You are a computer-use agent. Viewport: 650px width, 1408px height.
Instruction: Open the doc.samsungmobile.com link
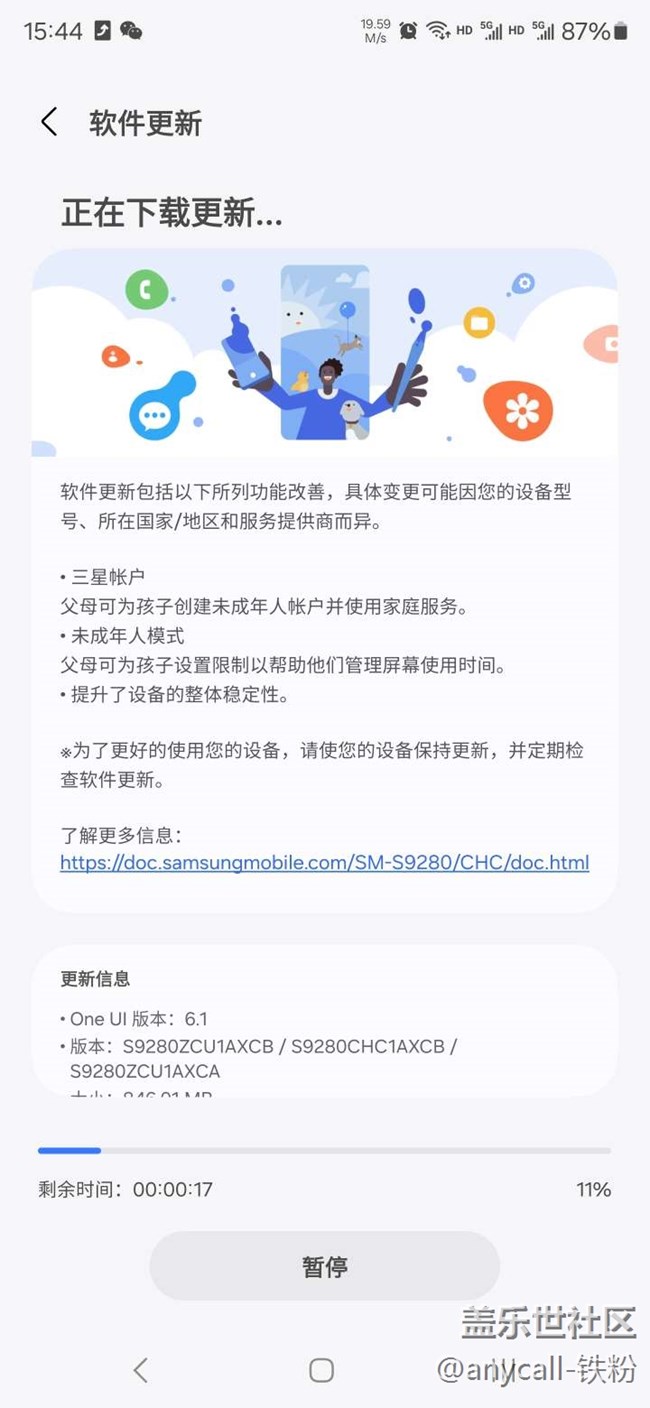tap(324, 862)
